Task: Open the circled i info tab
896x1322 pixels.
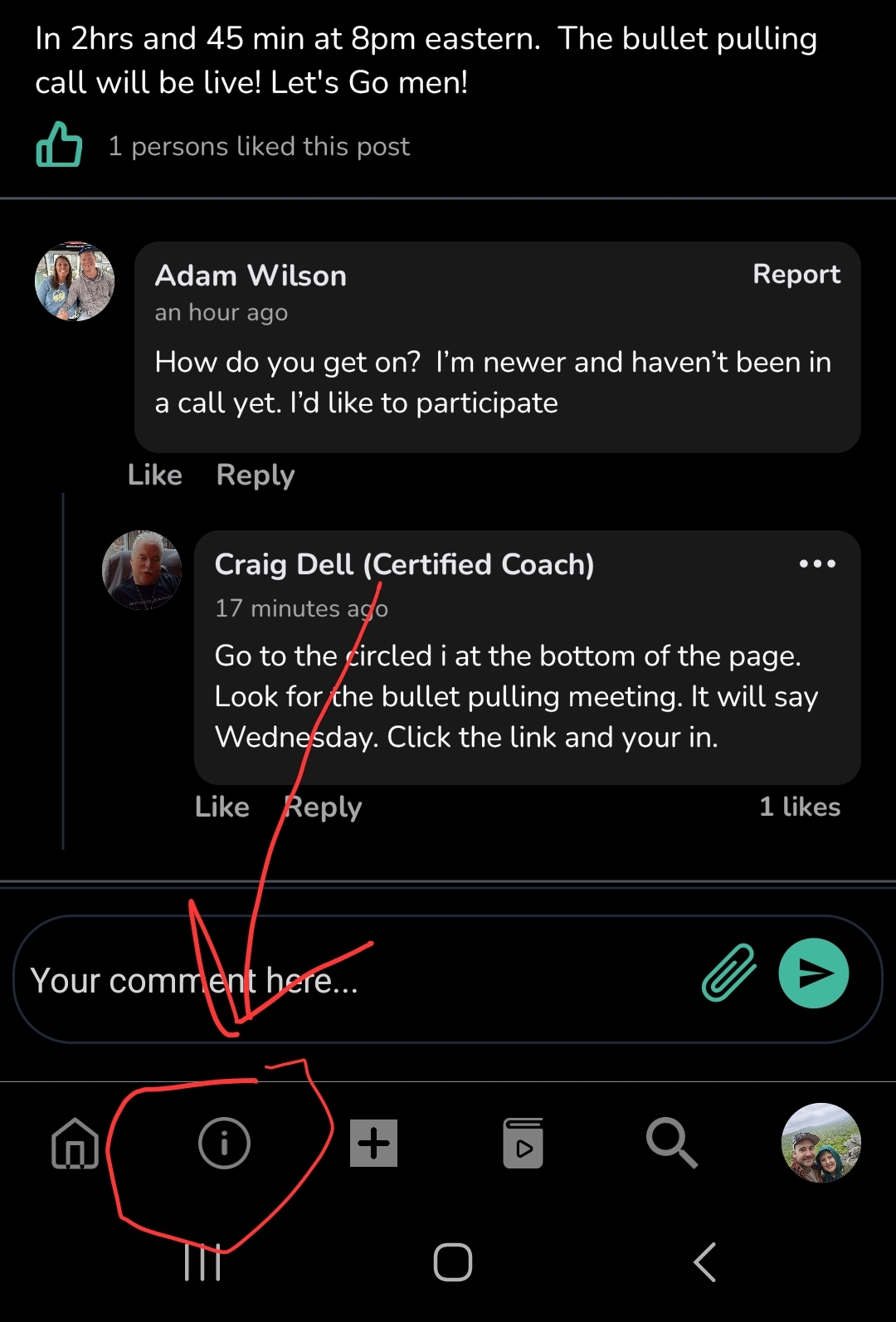Action: [x=224, y=1144]
